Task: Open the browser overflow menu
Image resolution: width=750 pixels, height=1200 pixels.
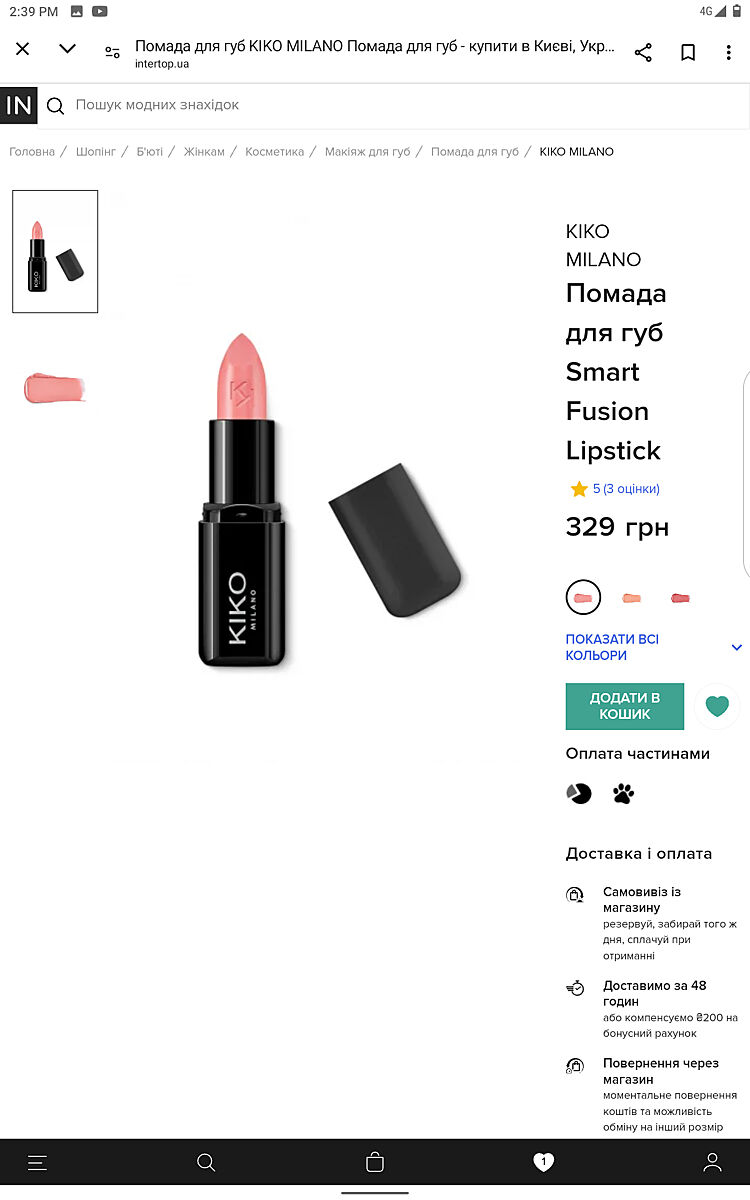Action: (728, 52)
